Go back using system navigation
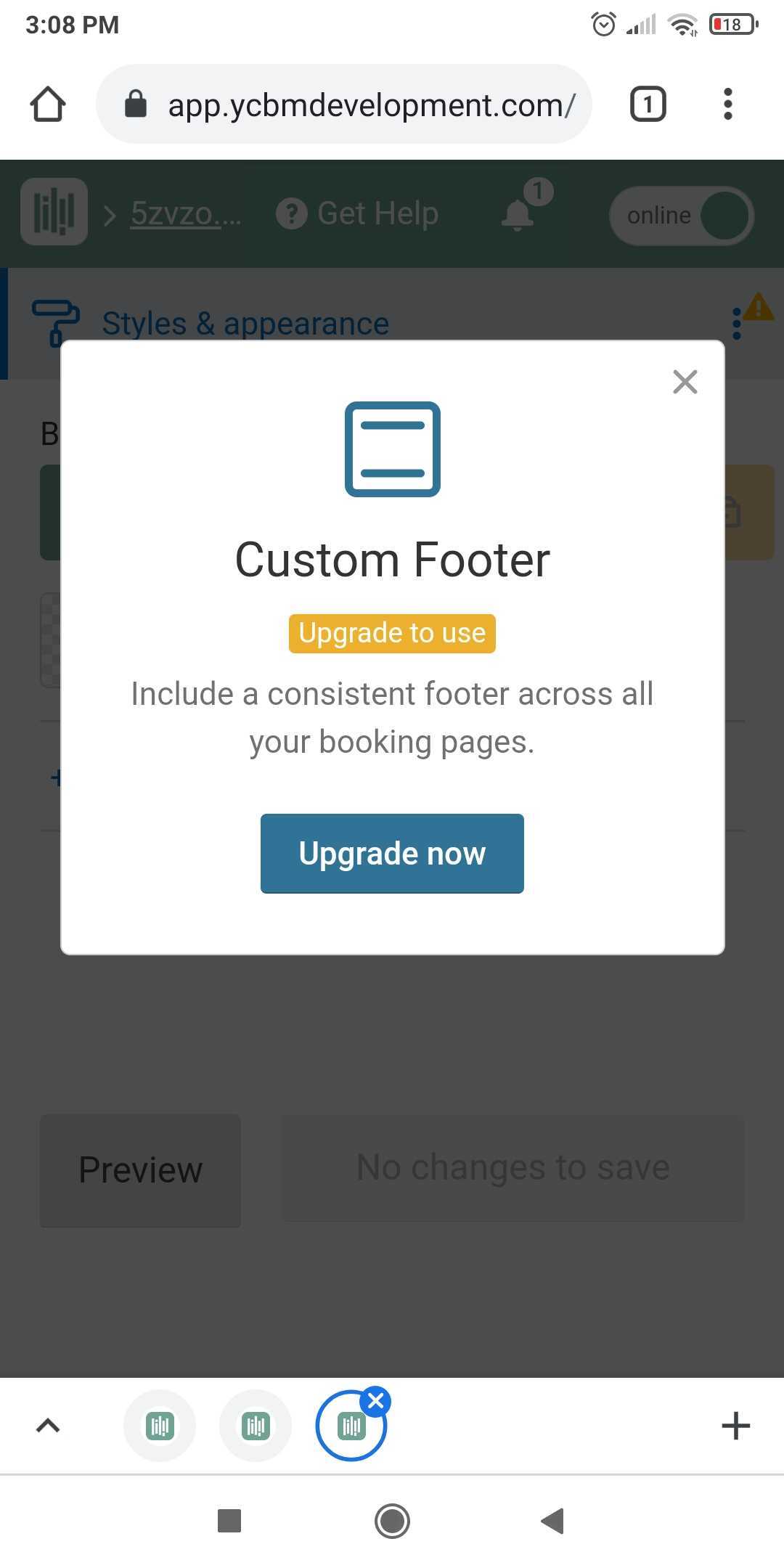Viewport: 784px width, 1568px height. pos(553,1521)
